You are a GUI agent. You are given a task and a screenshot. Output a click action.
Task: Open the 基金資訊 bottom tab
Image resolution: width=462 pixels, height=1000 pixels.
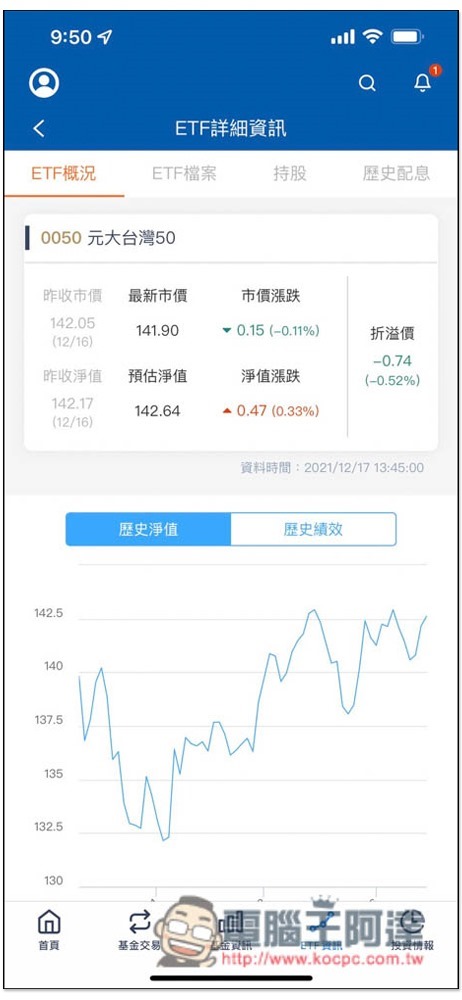tap(231, 930)
